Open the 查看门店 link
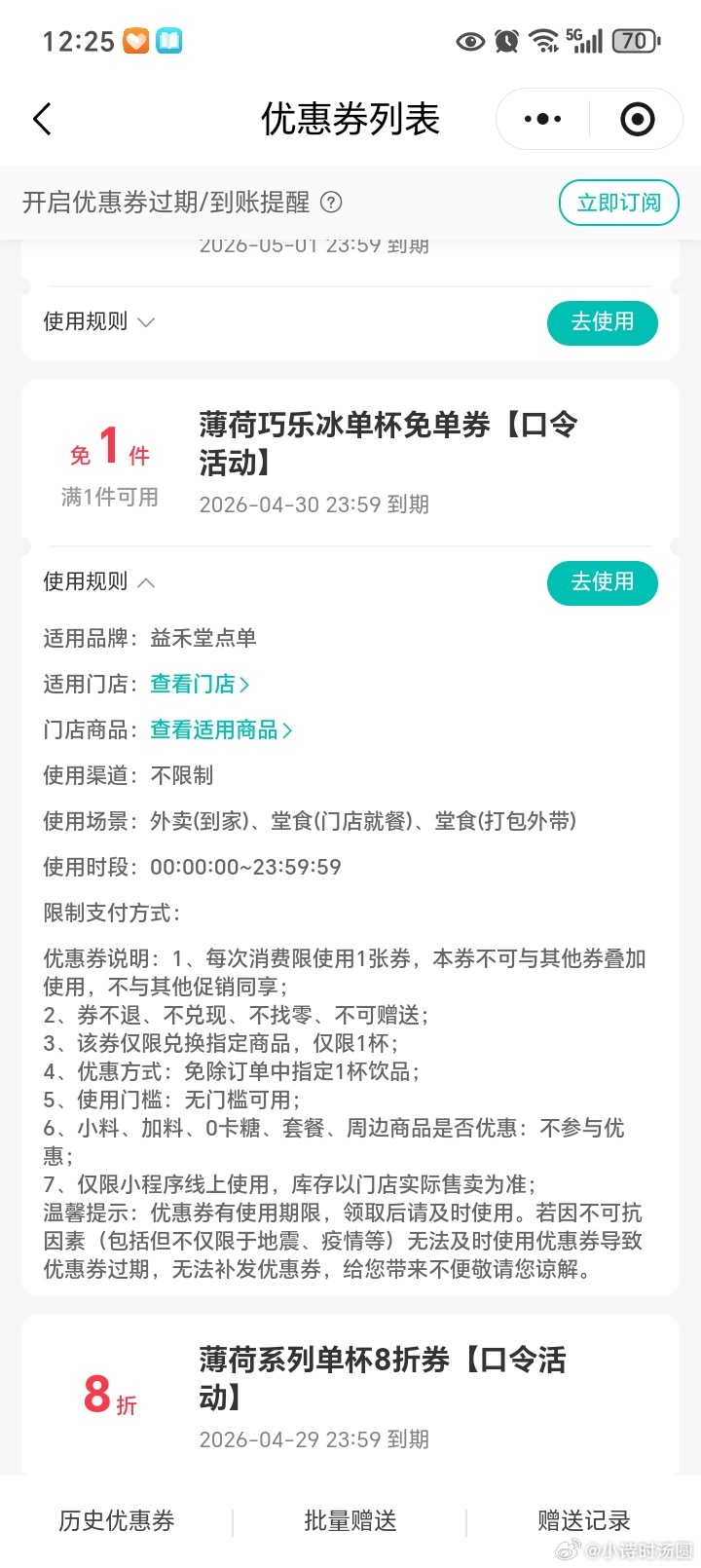 tap(200, 685)
